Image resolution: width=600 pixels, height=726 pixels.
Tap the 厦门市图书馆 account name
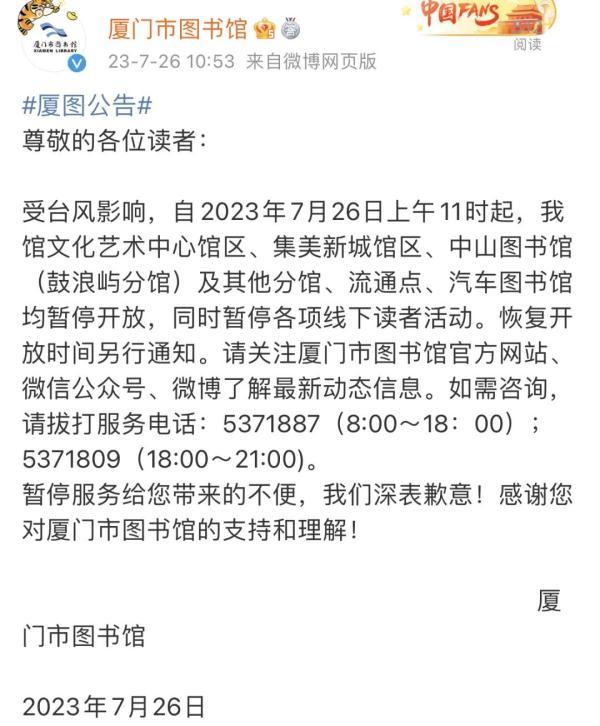click(177, 27)
